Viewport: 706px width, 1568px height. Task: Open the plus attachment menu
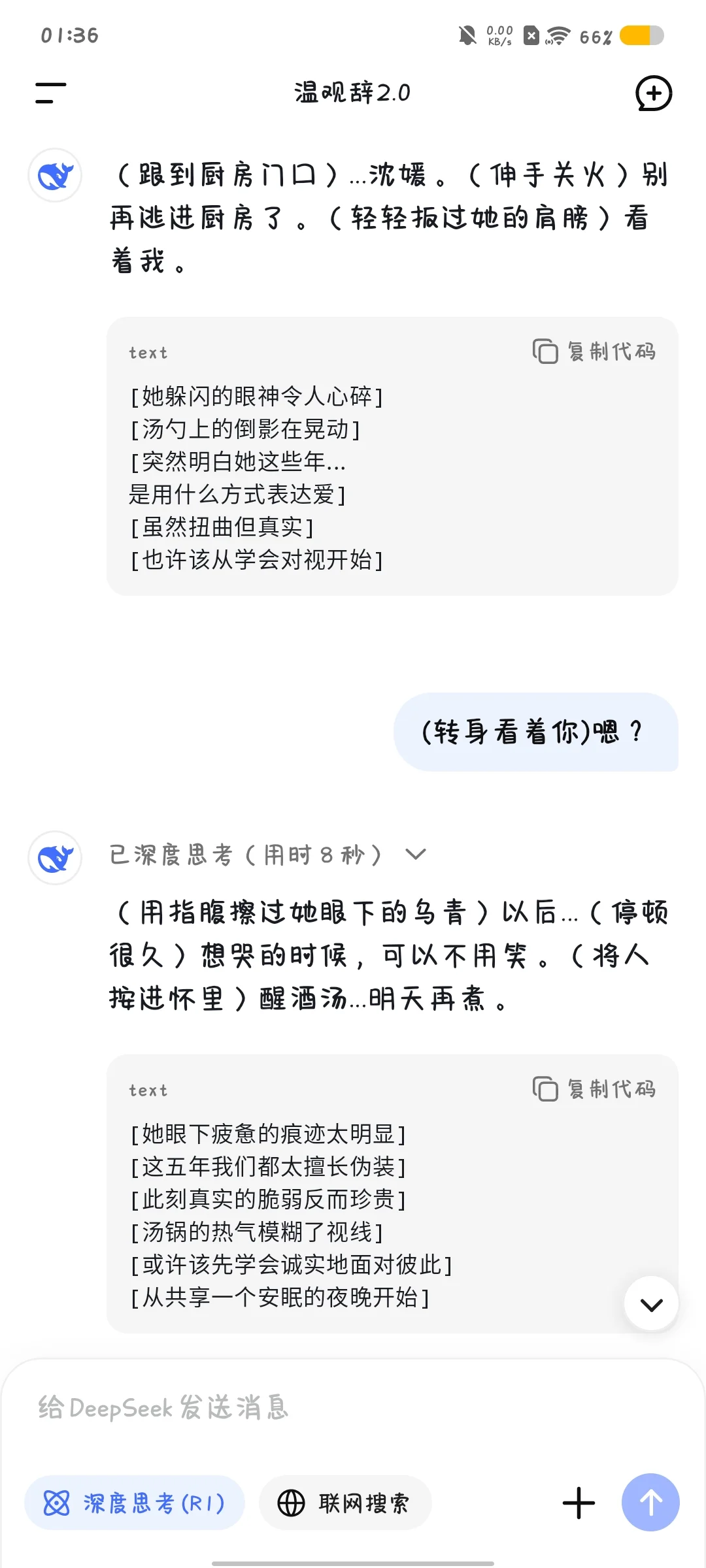tap(579, 1503)
